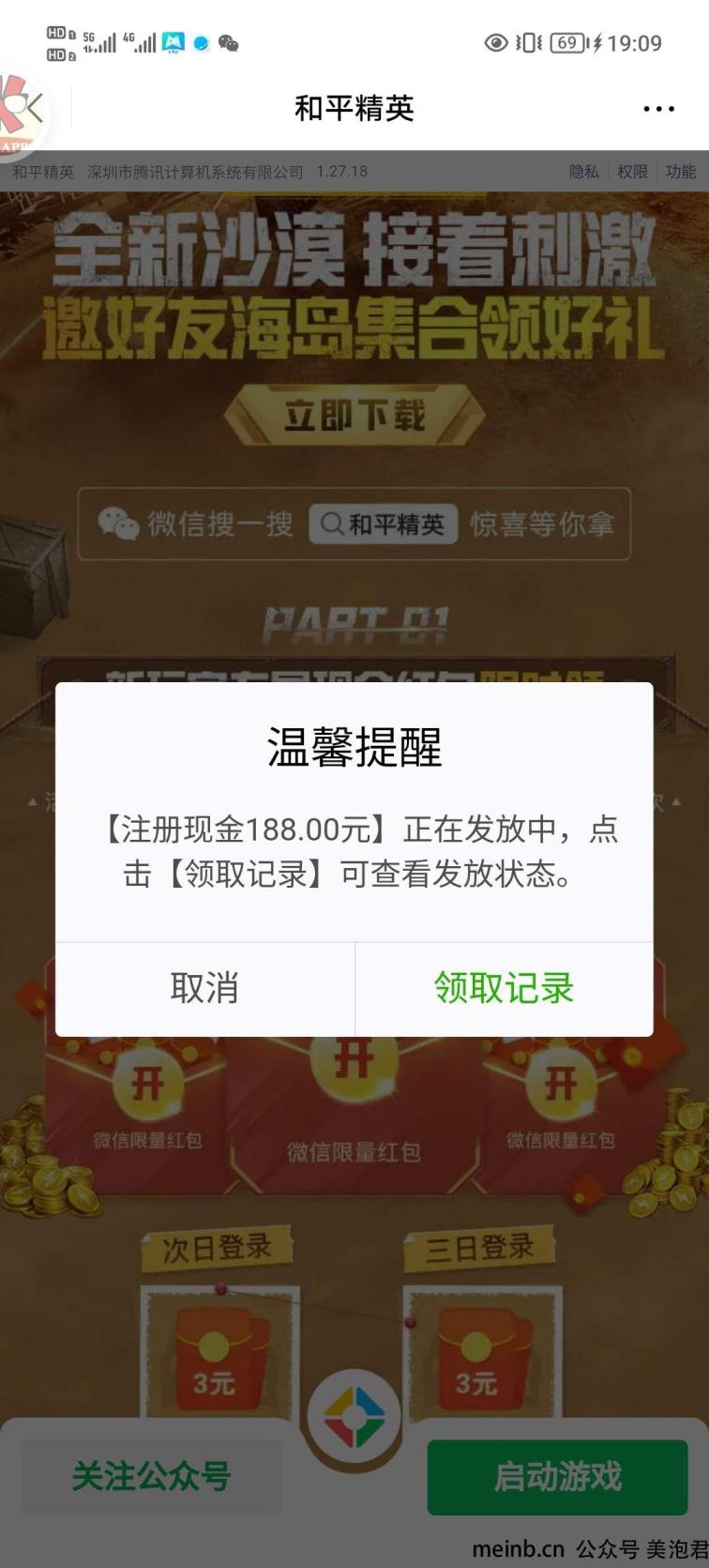Tap the 立即下载 button

(354, 415)
